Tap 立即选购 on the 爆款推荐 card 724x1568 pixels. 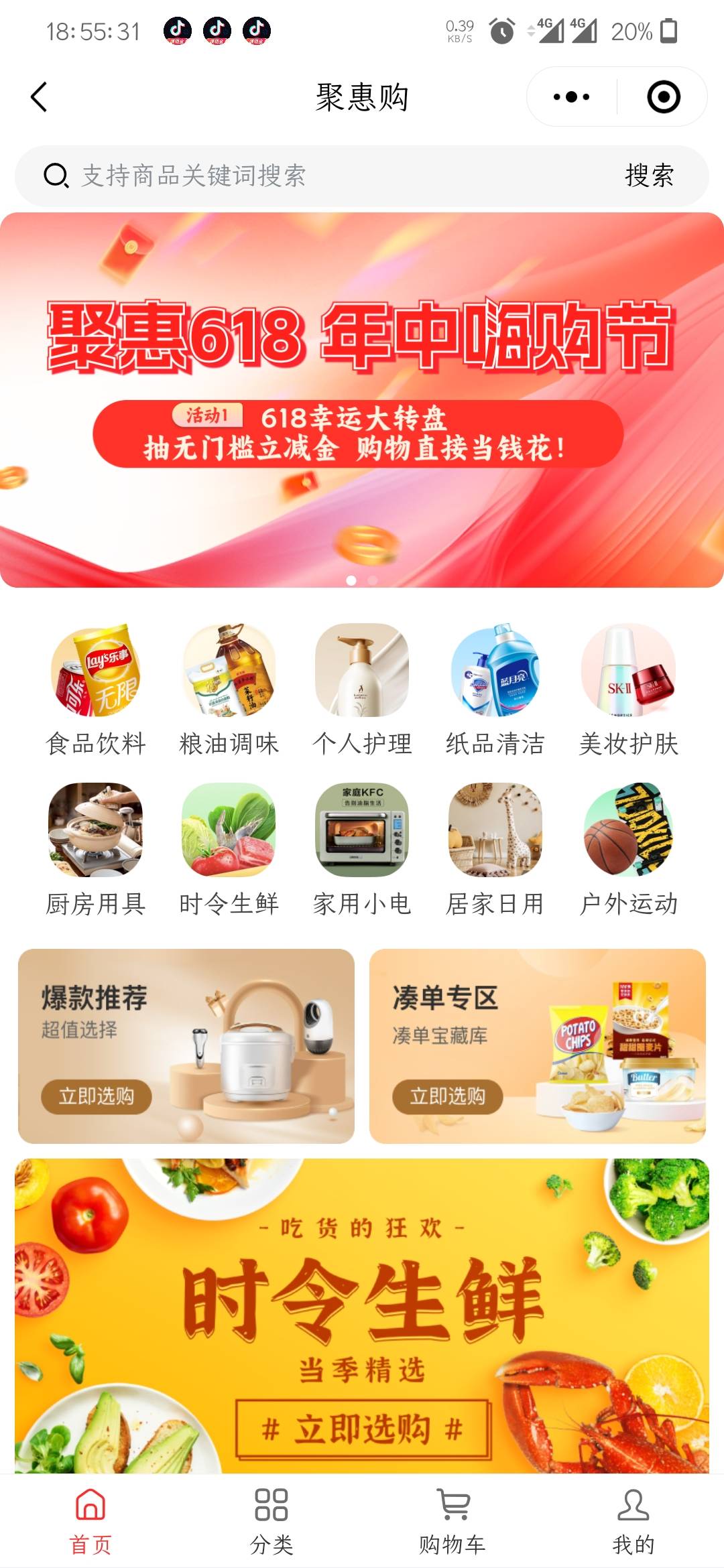(x=97, y=1096)
